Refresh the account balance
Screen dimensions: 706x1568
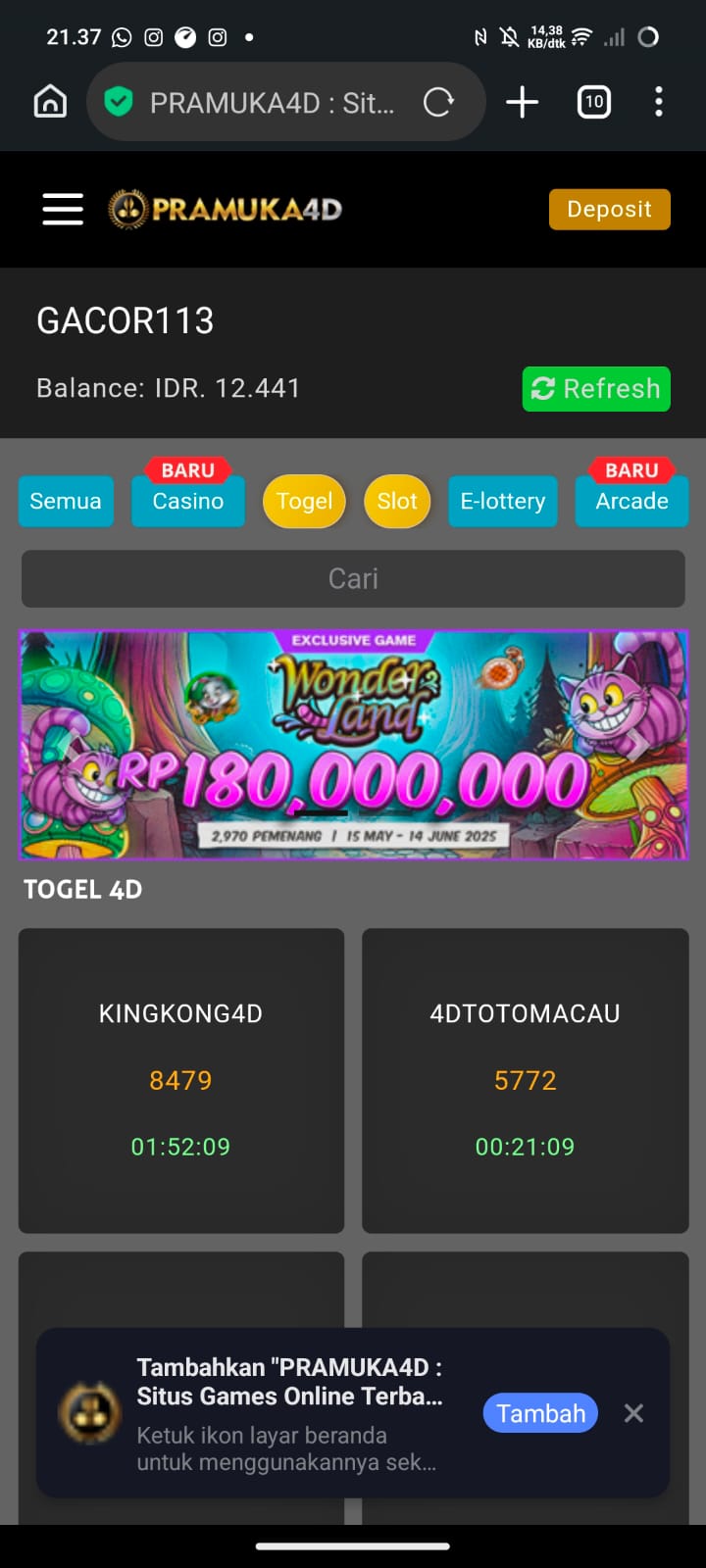point(596,389)
